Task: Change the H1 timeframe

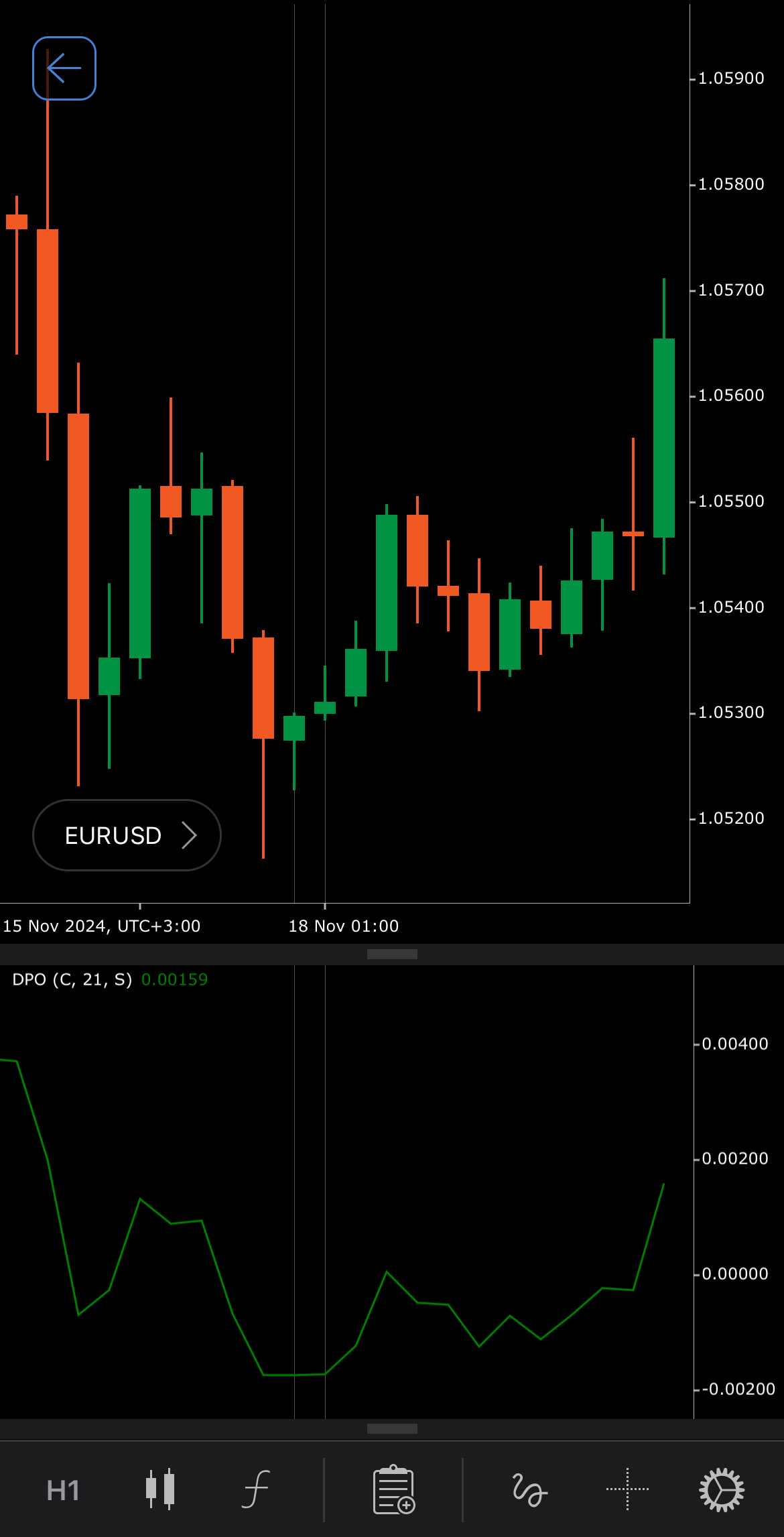Action: pyautogui.click(x=63, y=1491)
